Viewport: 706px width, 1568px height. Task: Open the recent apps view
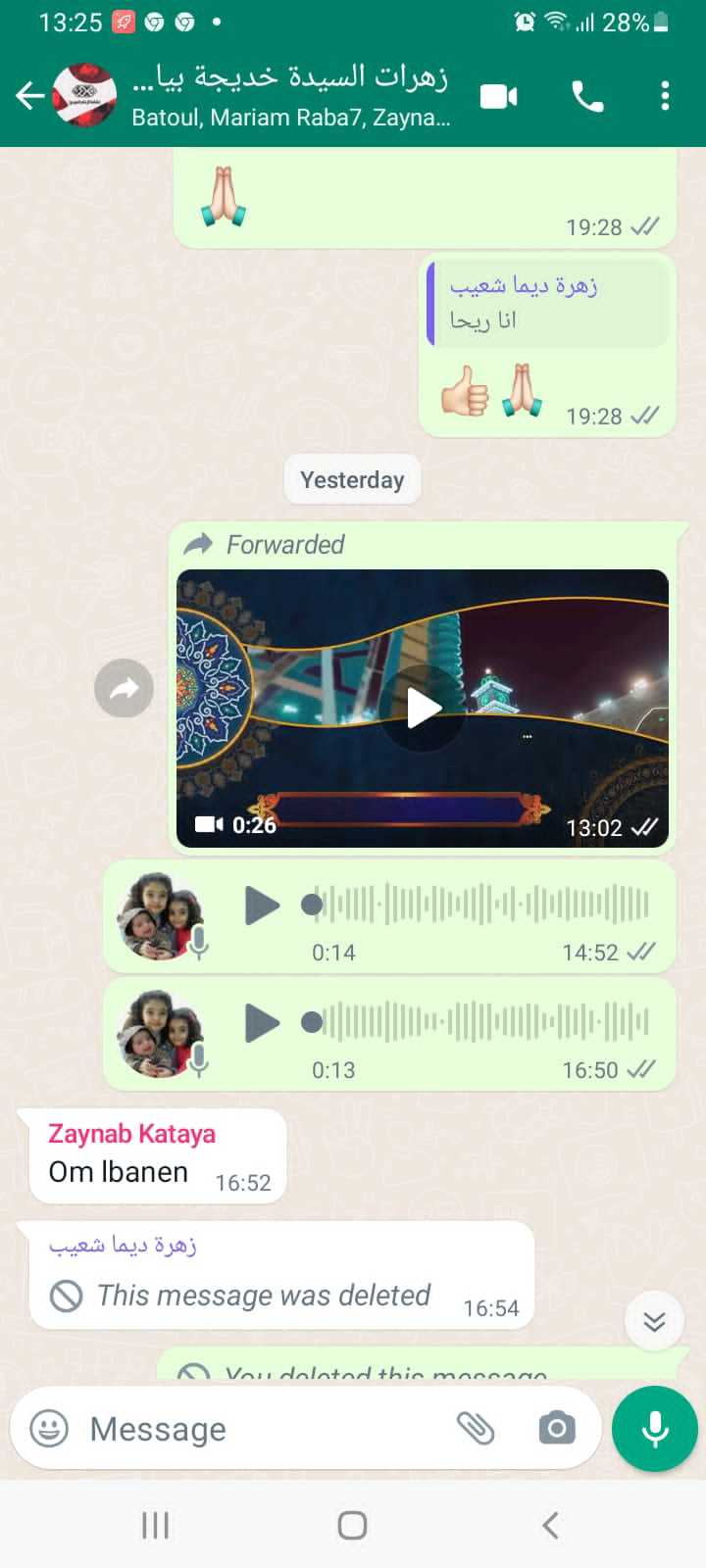[x=155, y=1525]
